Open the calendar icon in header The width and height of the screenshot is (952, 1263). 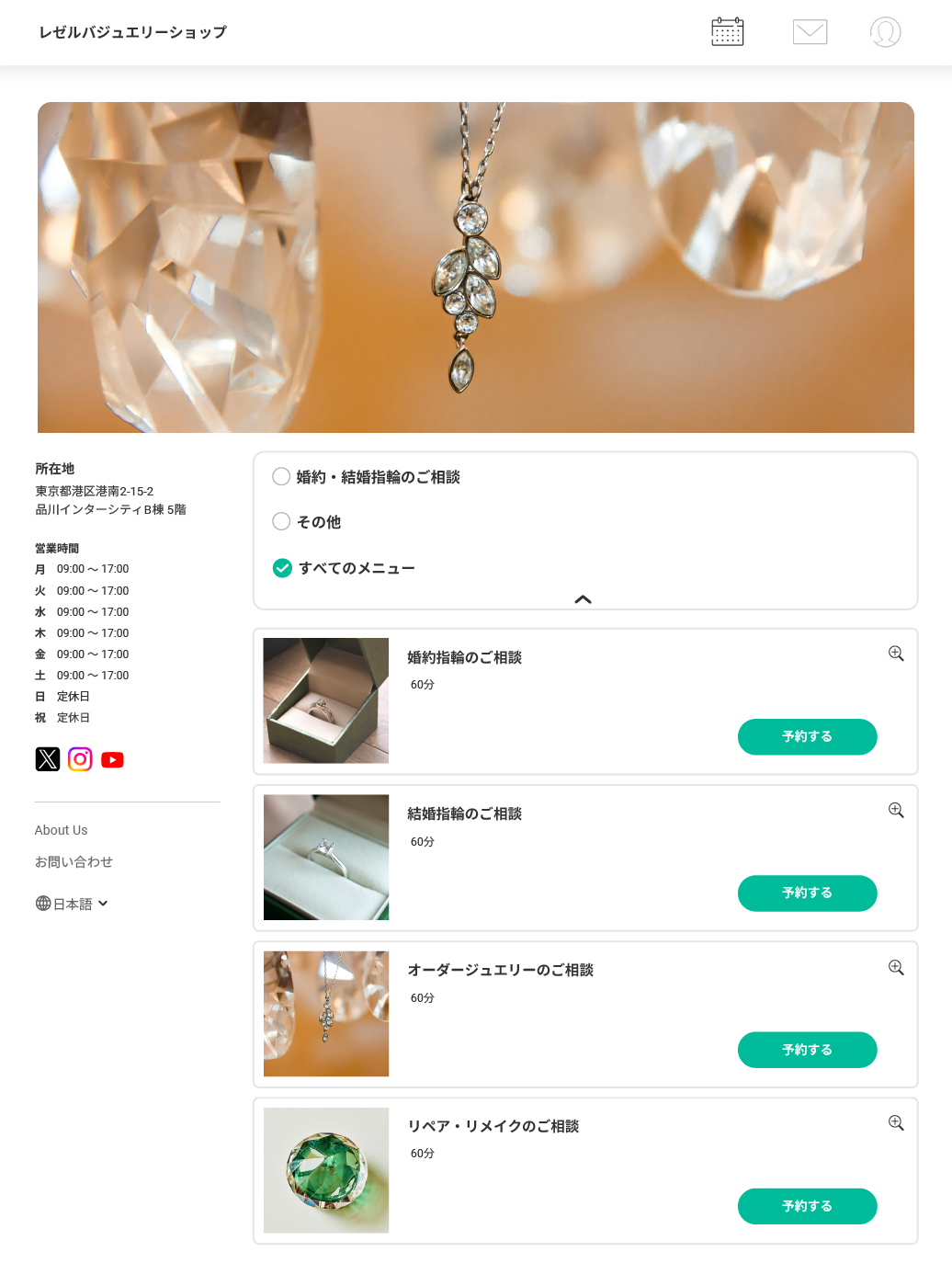[727, 32]
